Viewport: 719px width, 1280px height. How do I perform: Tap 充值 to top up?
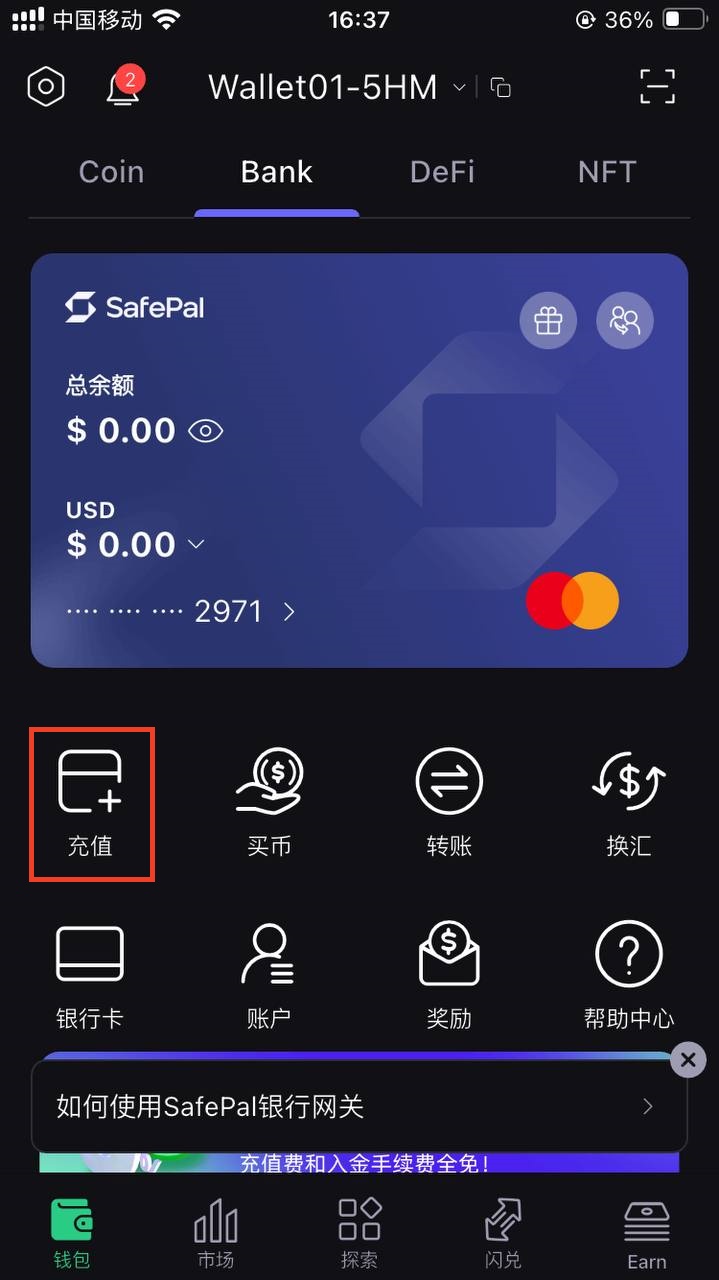91,804
